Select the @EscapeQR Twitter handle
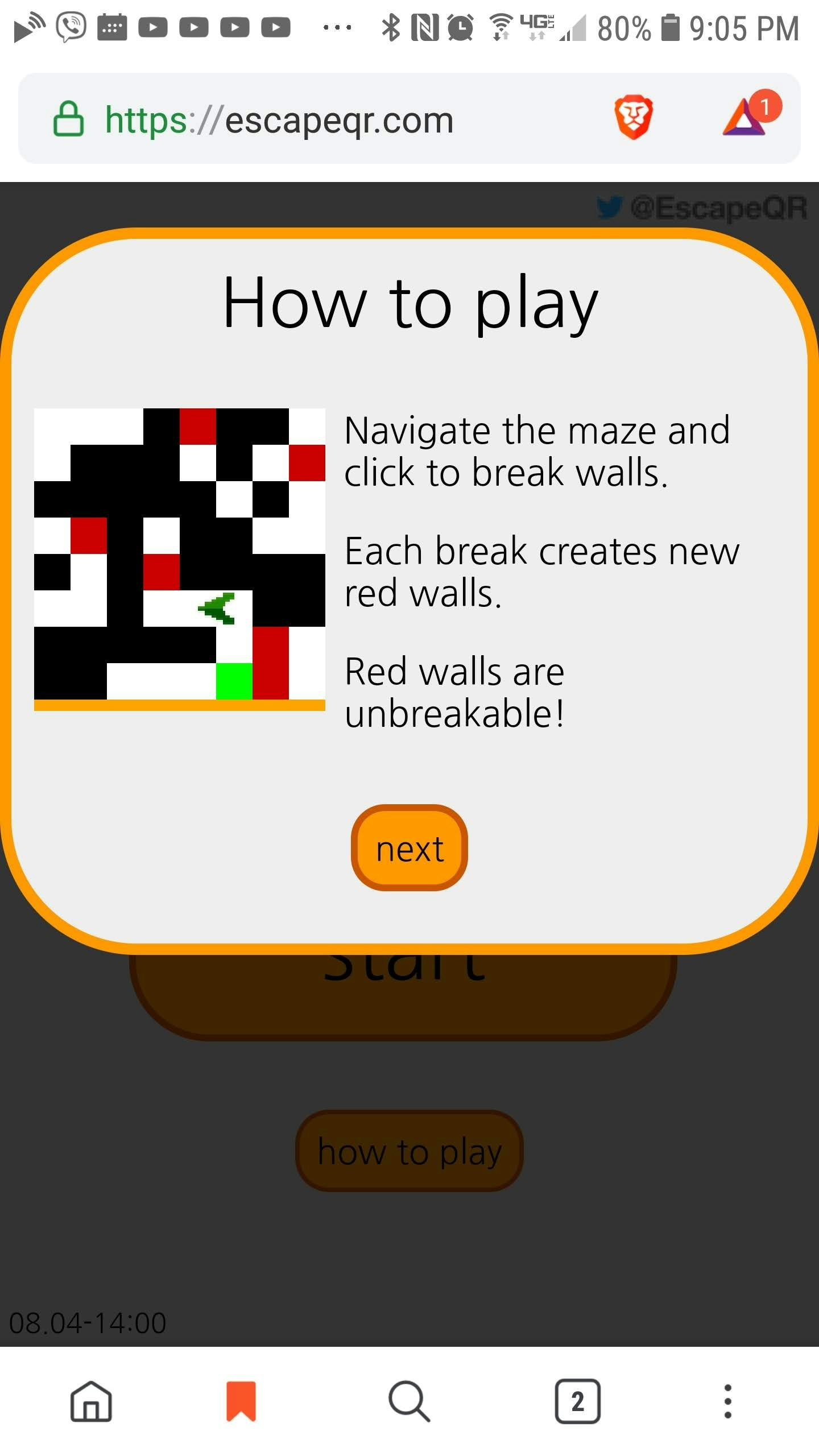Viewport: 819px width, 1456px height. 719,208
